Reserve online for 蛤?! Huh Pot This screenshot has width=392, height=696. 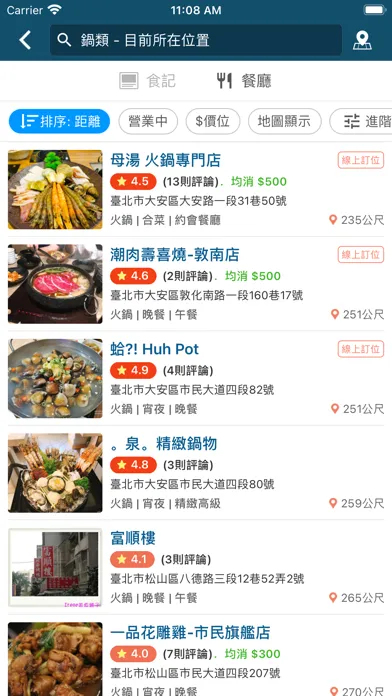[360, 349]
